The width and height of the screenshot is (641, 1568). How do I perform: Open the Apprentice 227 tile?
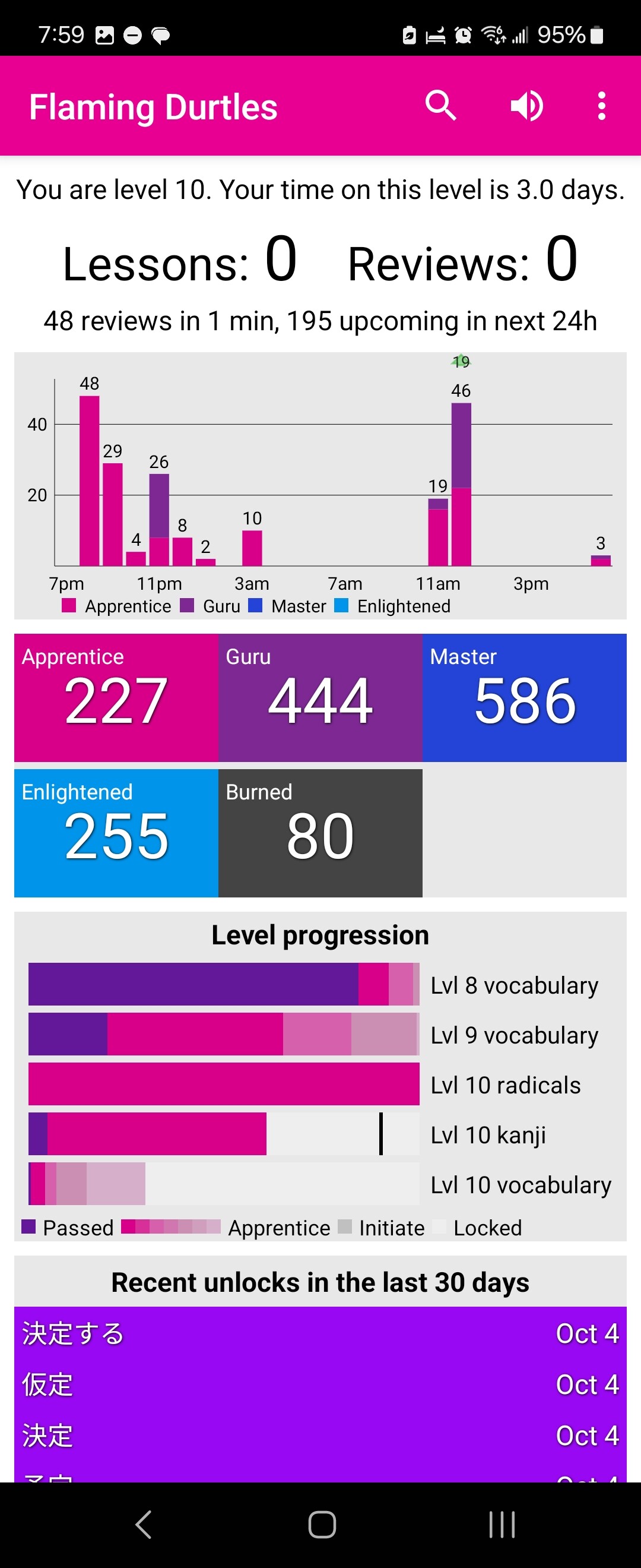[116, 697]
